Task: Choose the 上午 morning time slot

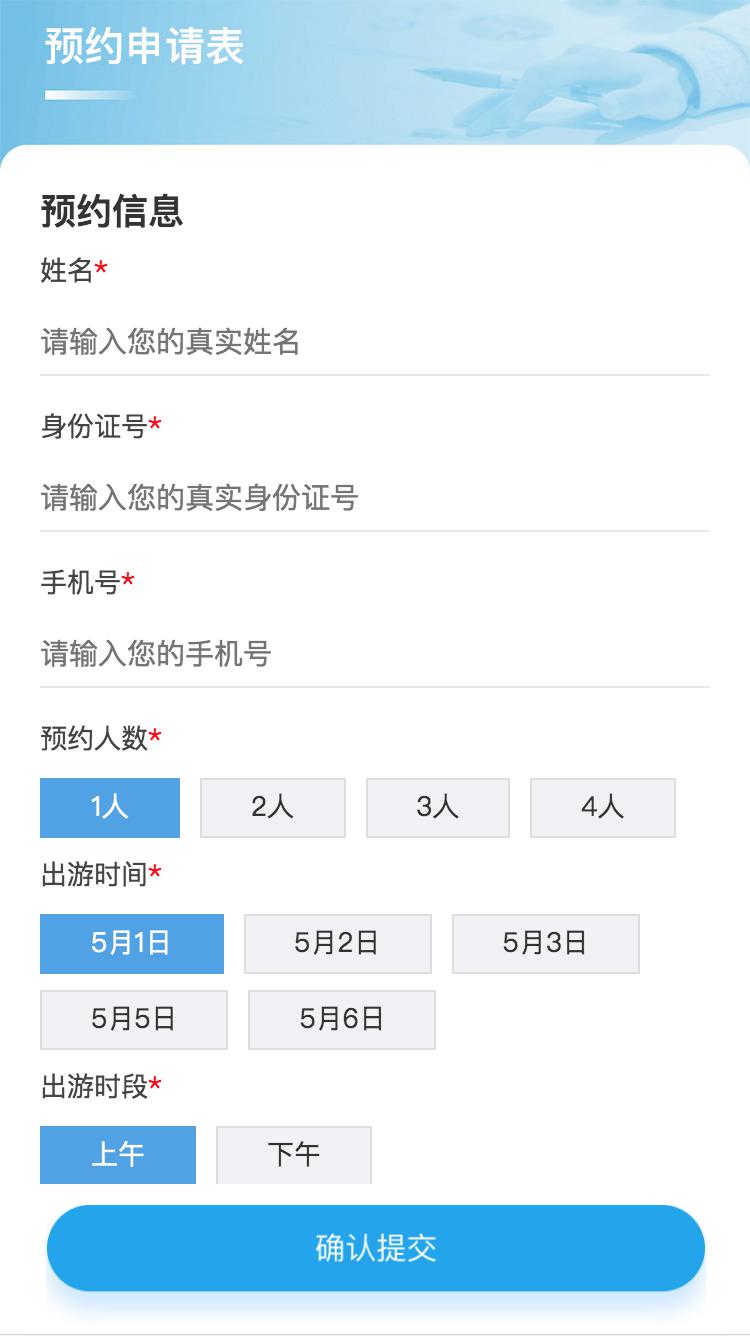Action: pyautogui.click(x=118, y=1155)
